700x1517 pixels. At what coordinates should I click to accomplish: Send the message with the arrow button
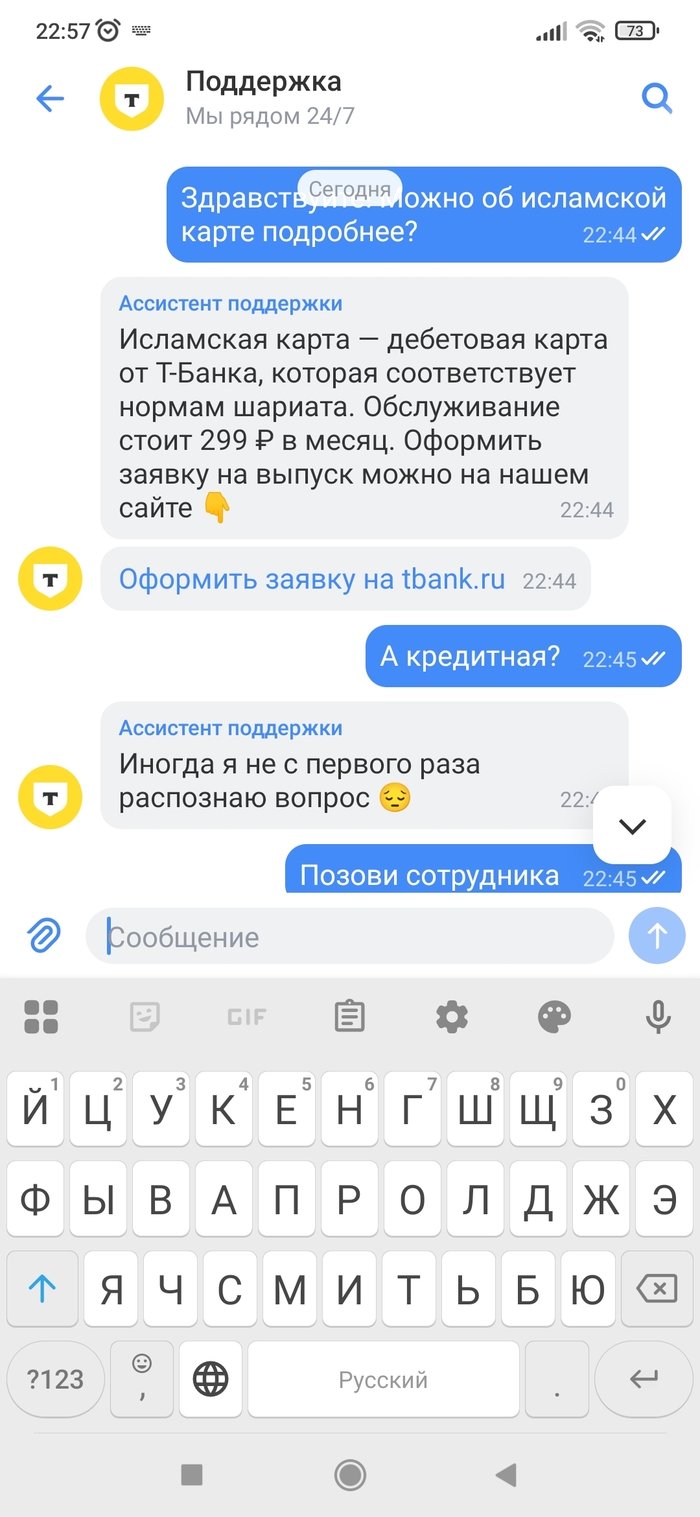pyautogui.click(x=657, y=936)
